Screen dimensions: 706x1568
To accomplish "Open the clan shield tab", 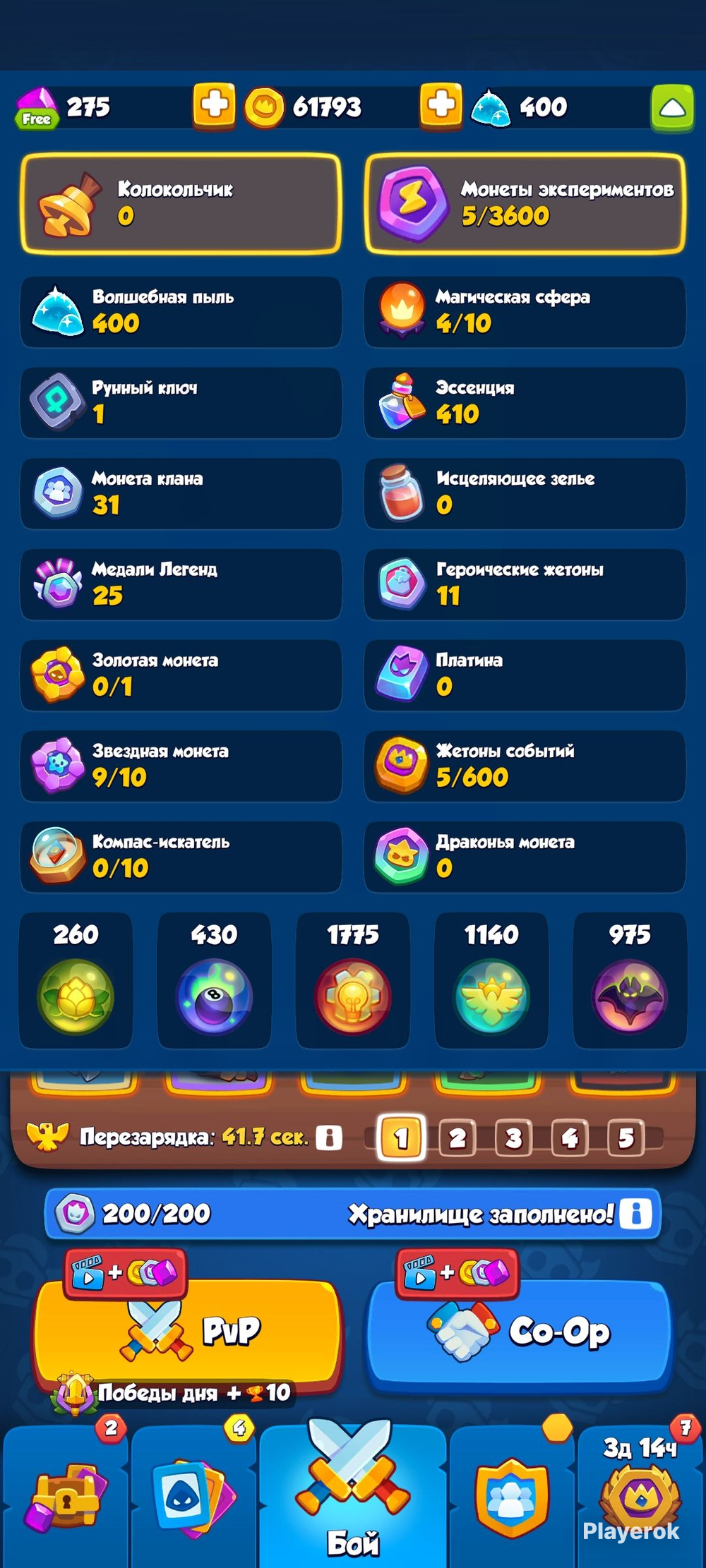I will pos(512,1496).
